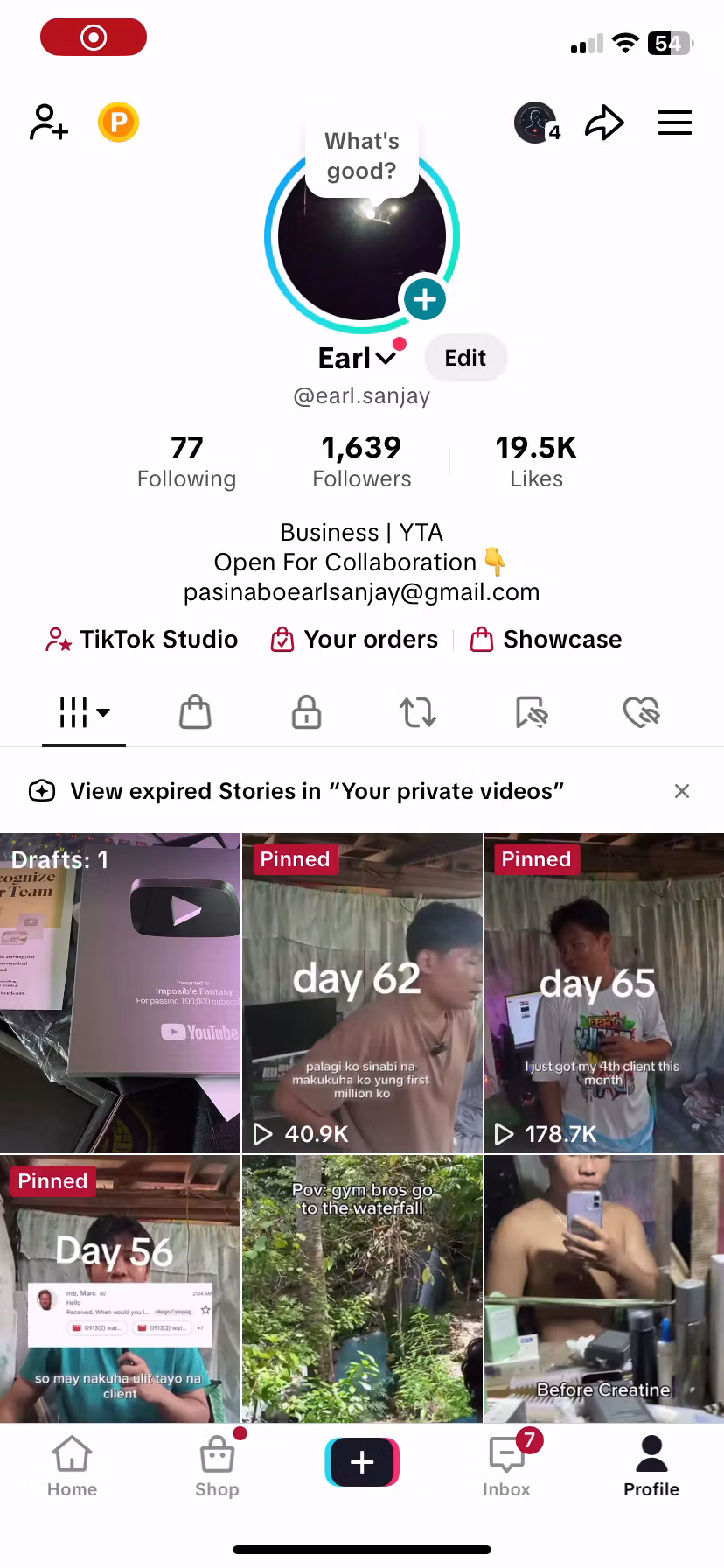This screenshot has height=1568, width=724.
Task: Dismiss the expired Stories banner
Action: (682, 791)
